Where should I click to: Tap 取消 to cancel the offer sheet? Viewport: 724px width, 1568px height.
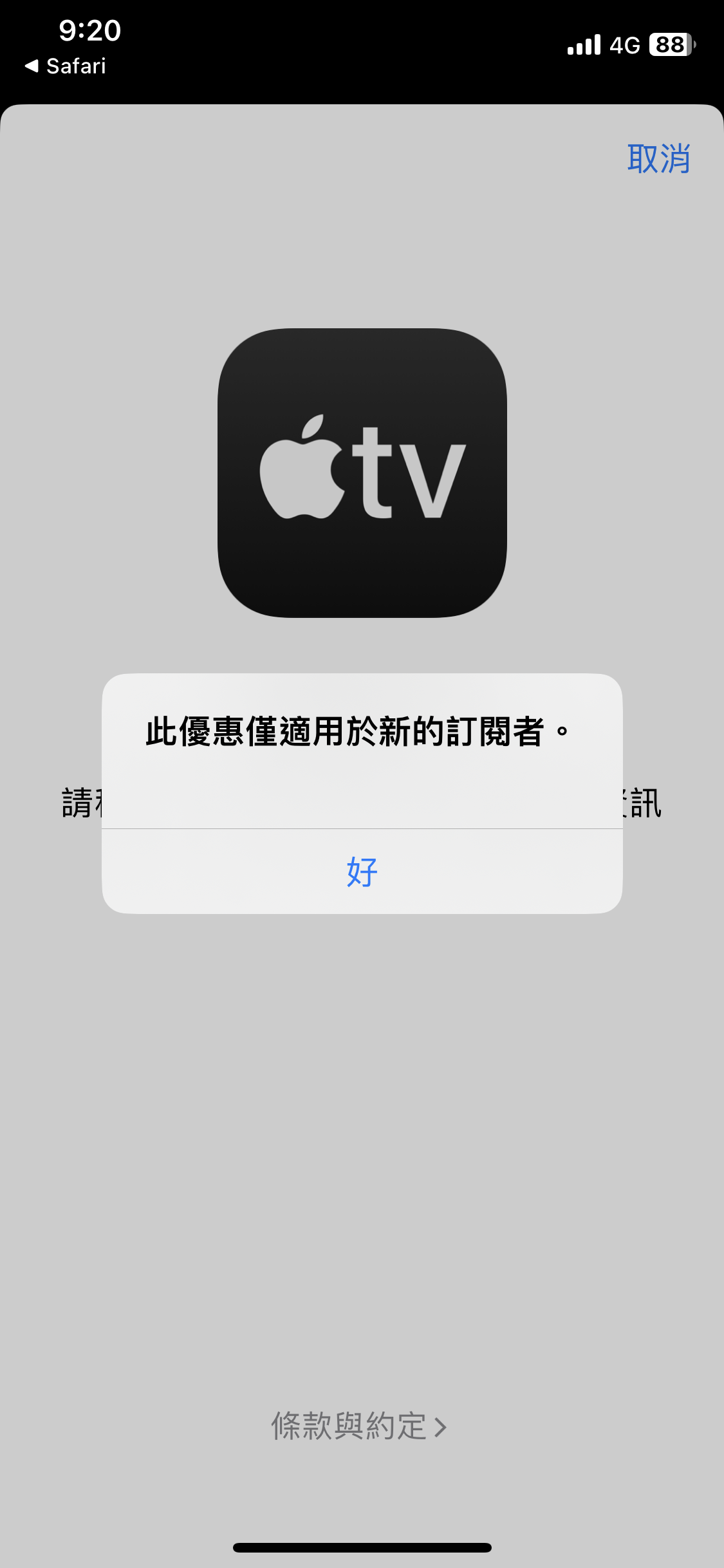658,158
